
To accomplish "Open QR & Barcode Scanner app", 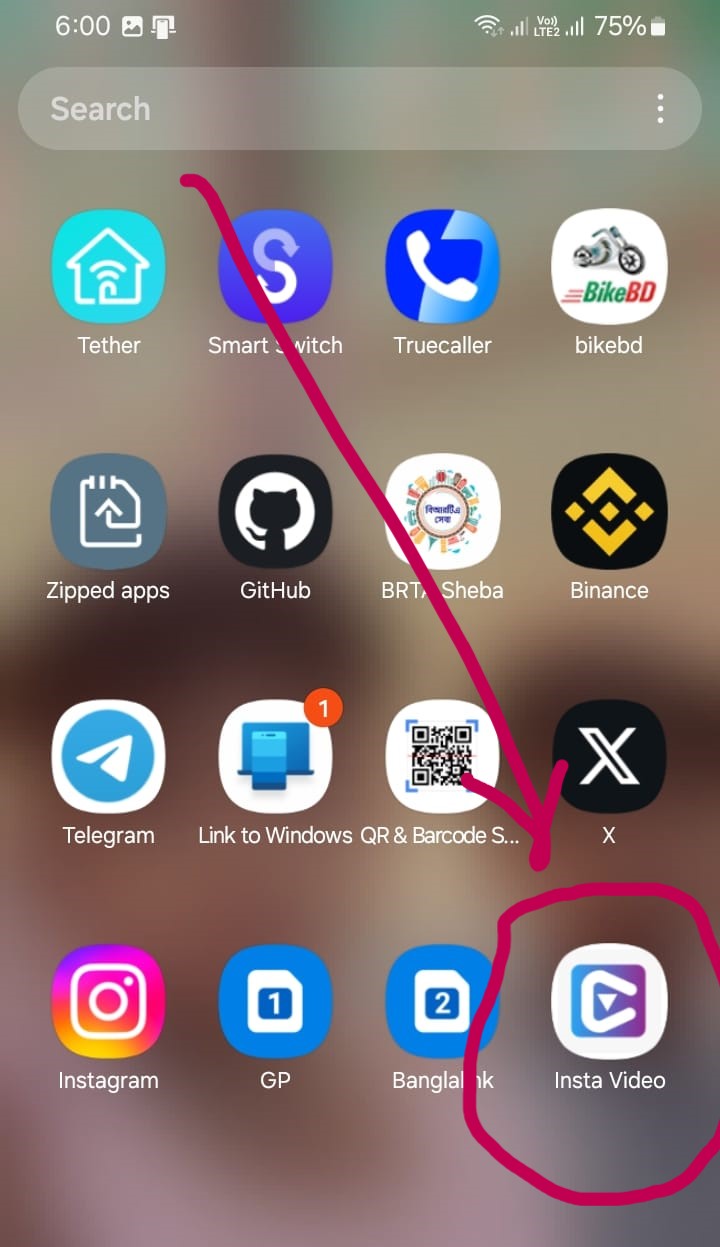I will coord(442,757).
